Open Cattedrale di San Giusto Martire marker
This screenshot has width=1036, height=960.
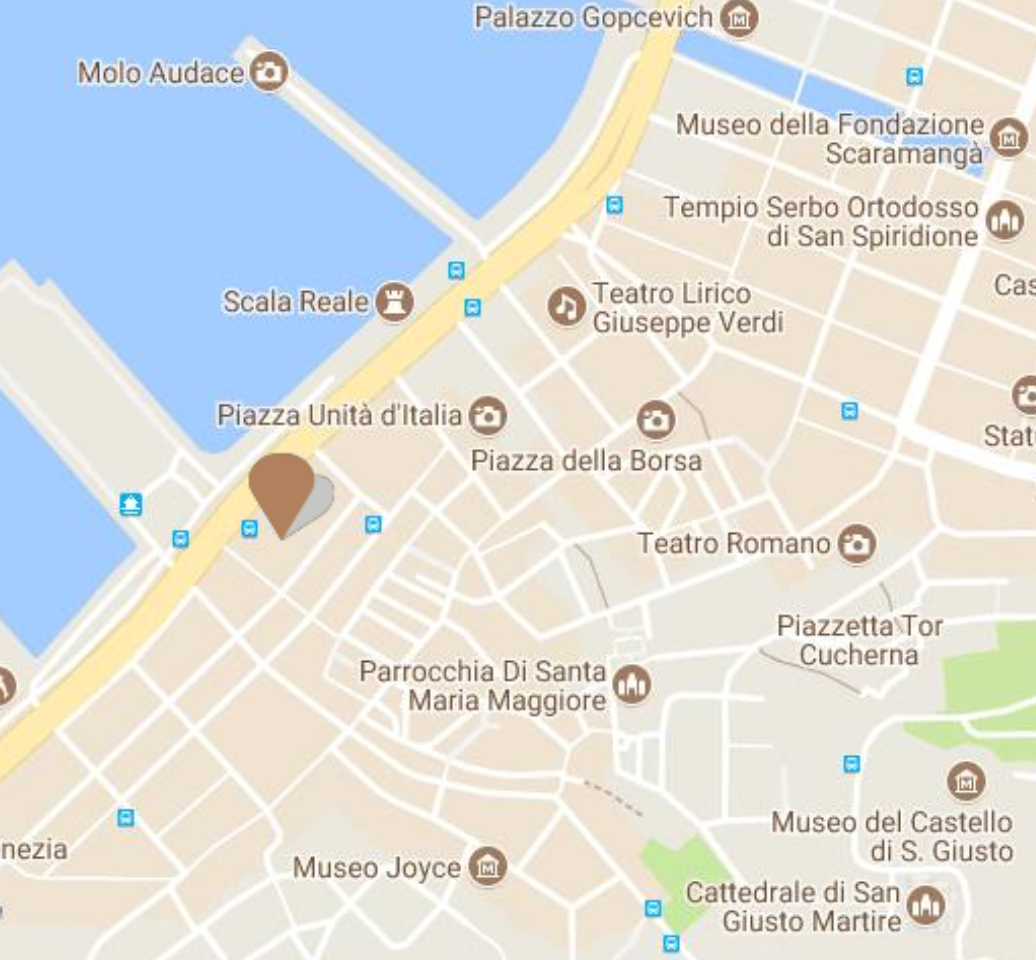pyautogui.click(x=926, y=905)
